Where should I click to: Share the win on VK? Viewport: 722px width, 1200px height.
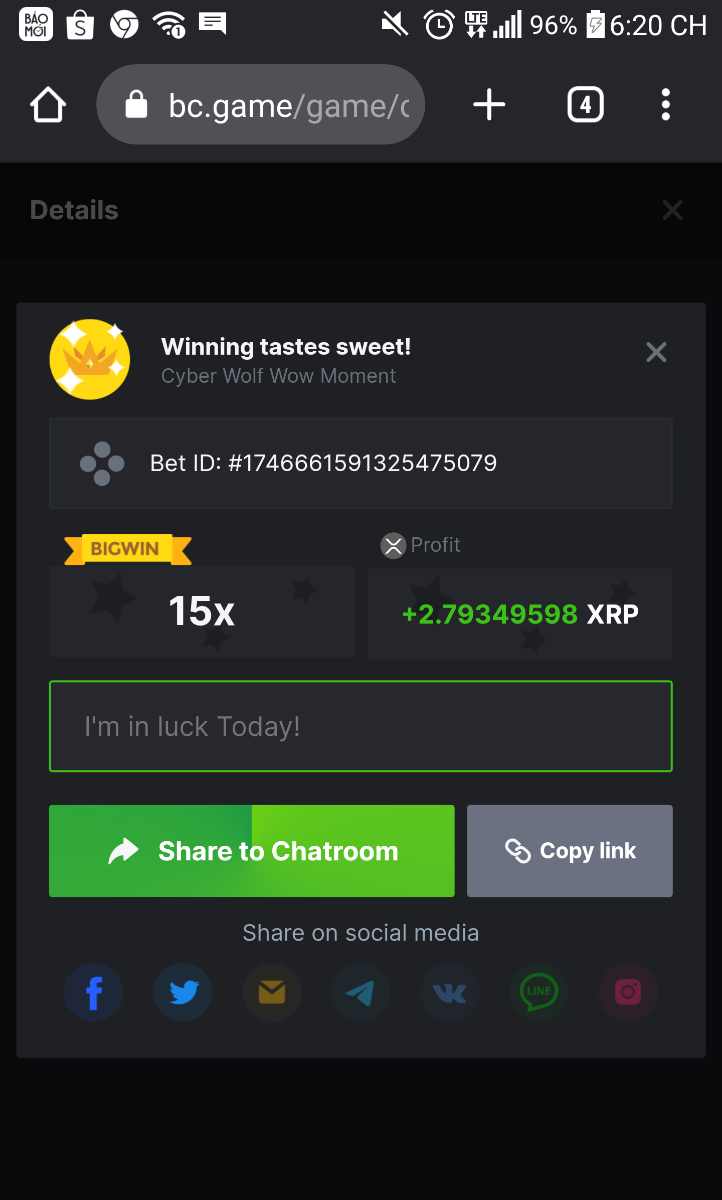coord(450,992)
